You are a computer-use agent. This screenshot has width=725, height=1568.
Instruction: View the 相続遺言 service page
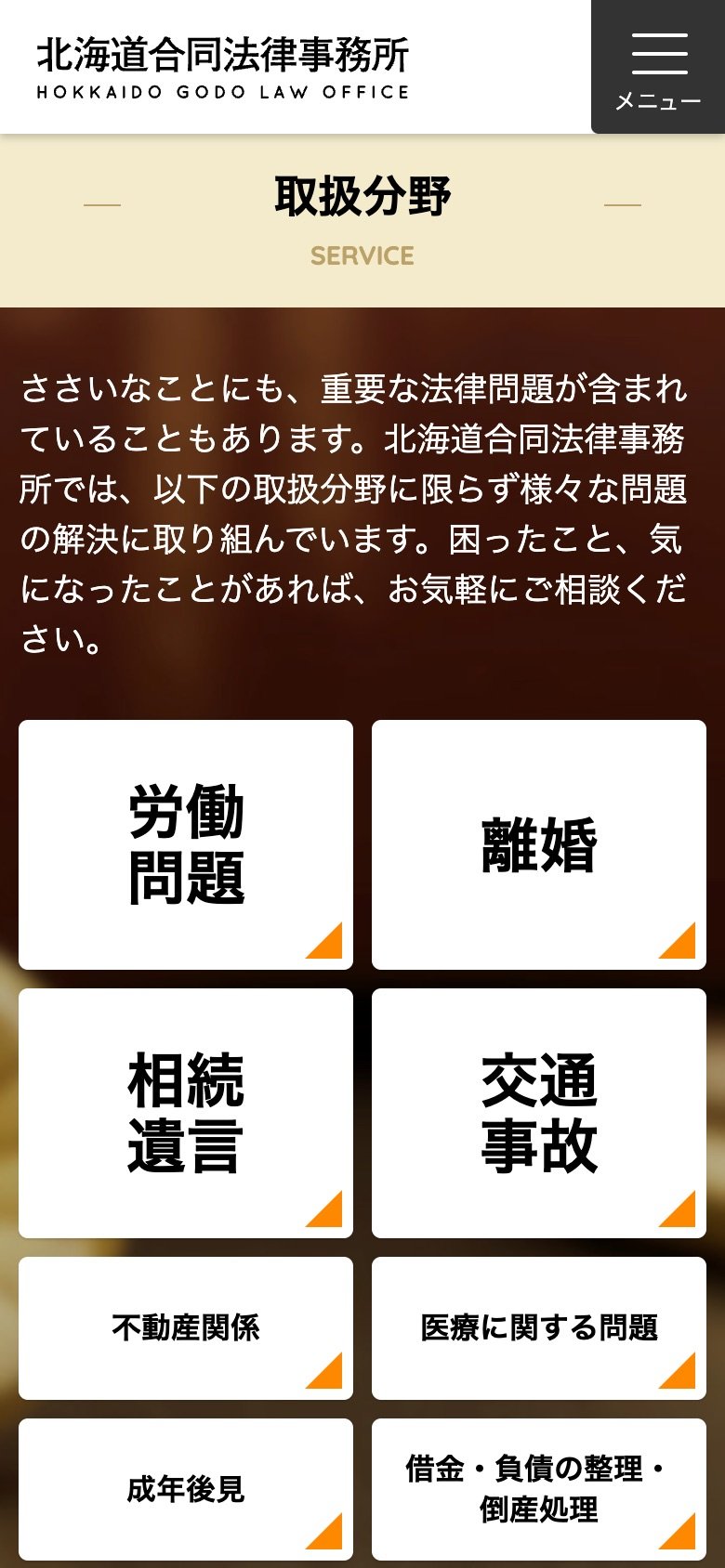tap(186, 1113)
